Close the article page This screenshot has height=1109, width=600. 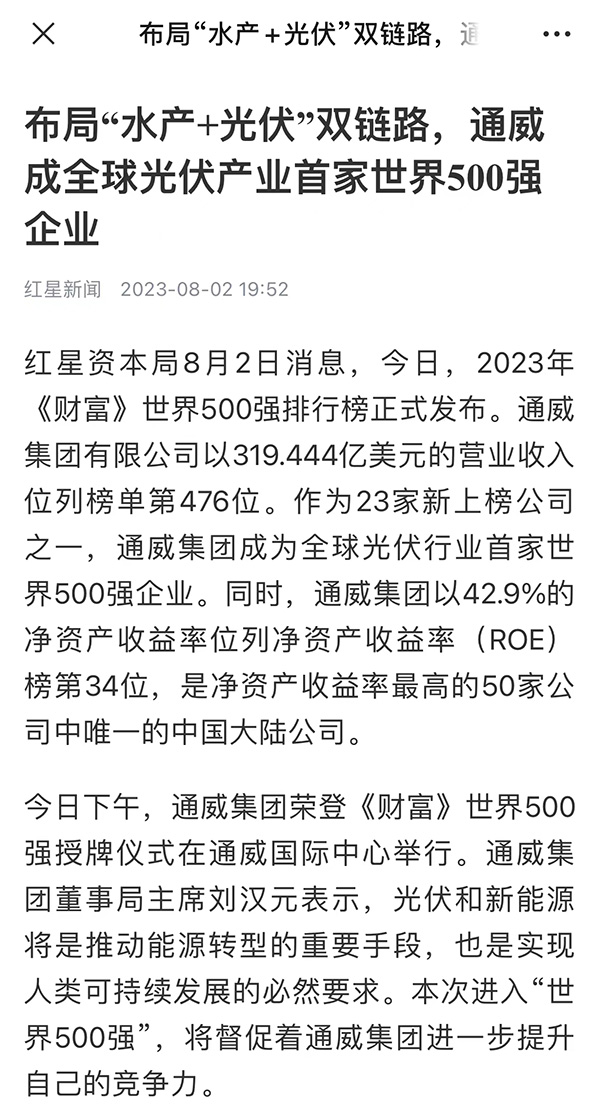pos(43,35)
